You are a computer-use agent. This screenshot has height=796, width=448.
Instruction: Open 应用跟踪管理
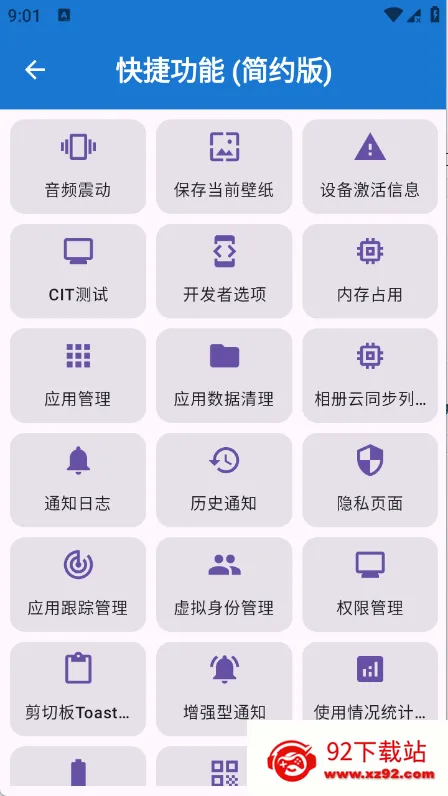78,584
